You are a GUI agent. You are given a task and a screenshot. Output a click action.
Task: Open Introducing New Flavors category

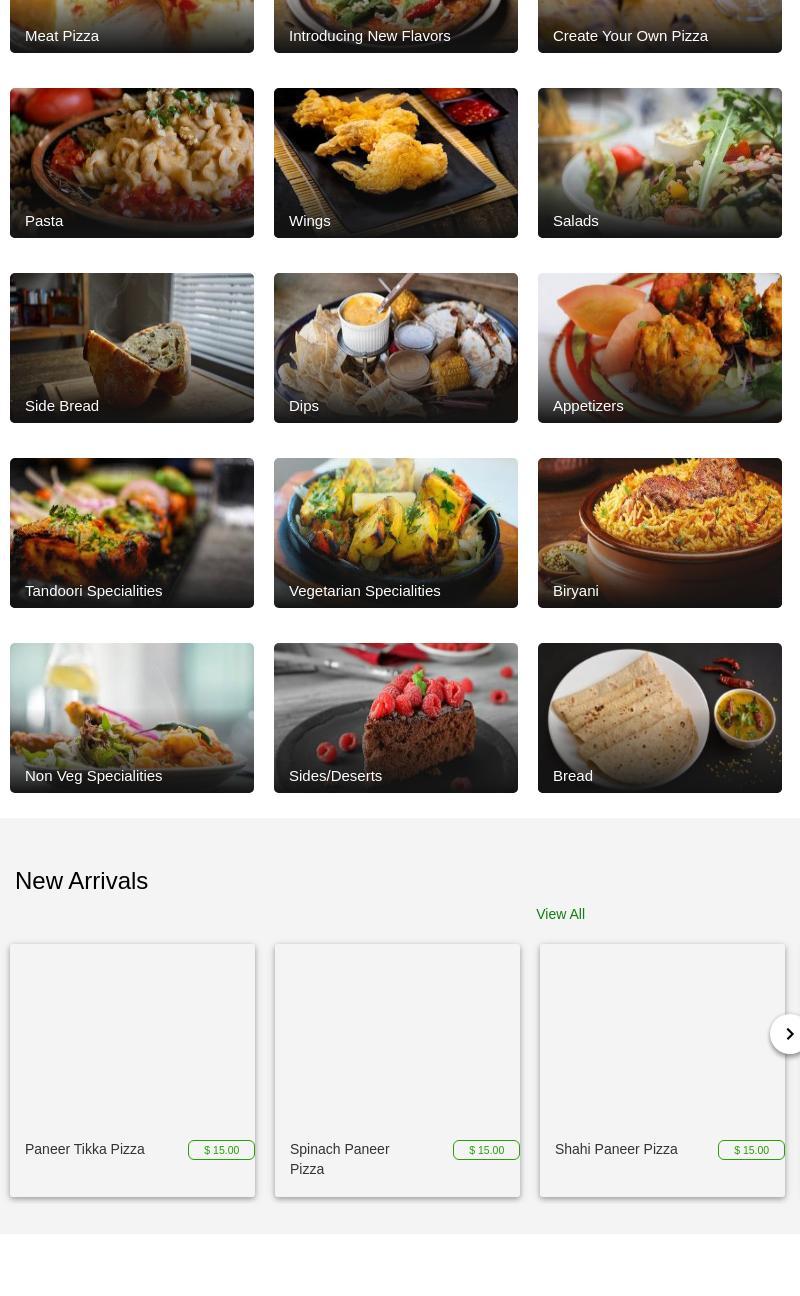(x=395, y=25)
